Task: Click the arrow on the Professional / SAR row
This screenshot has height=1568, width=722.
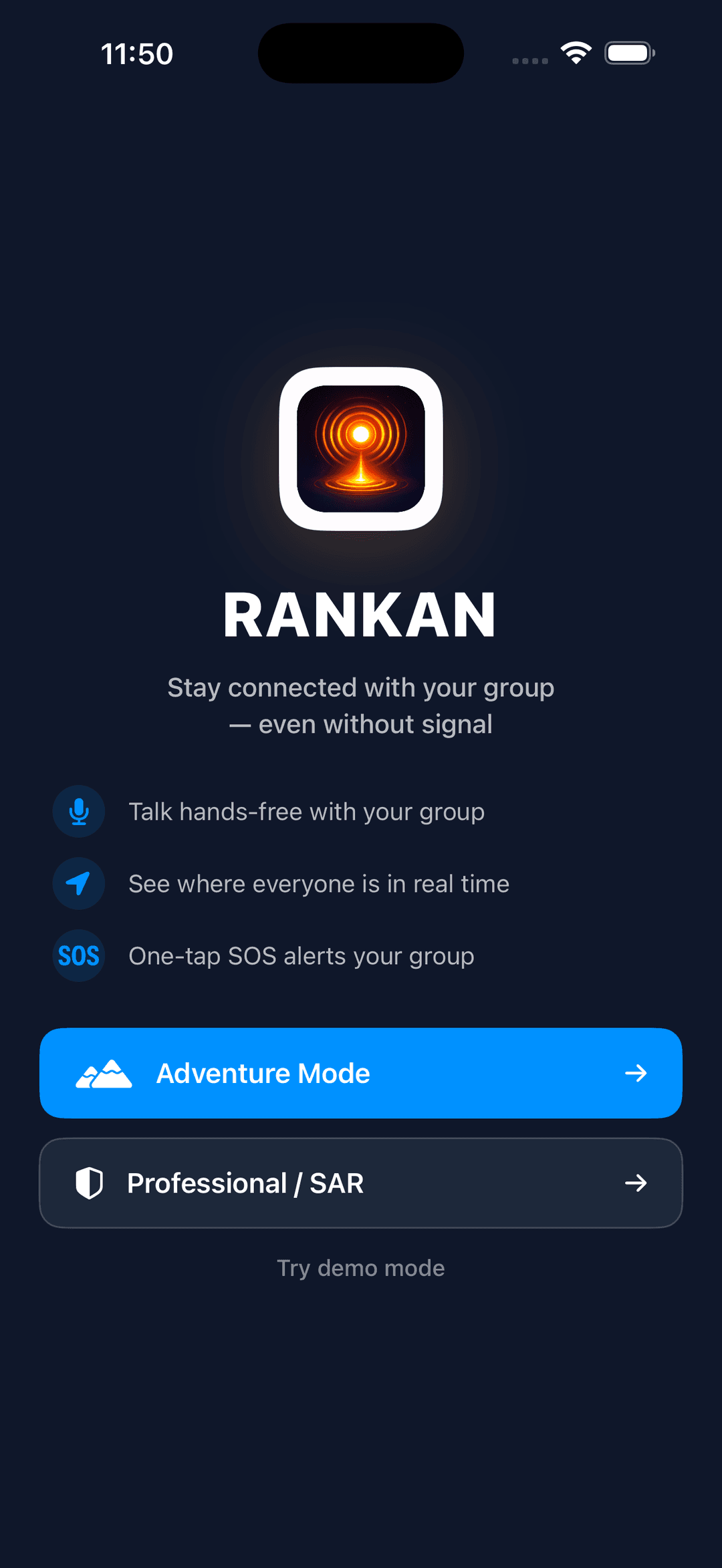Action: tap(636, 1183)
